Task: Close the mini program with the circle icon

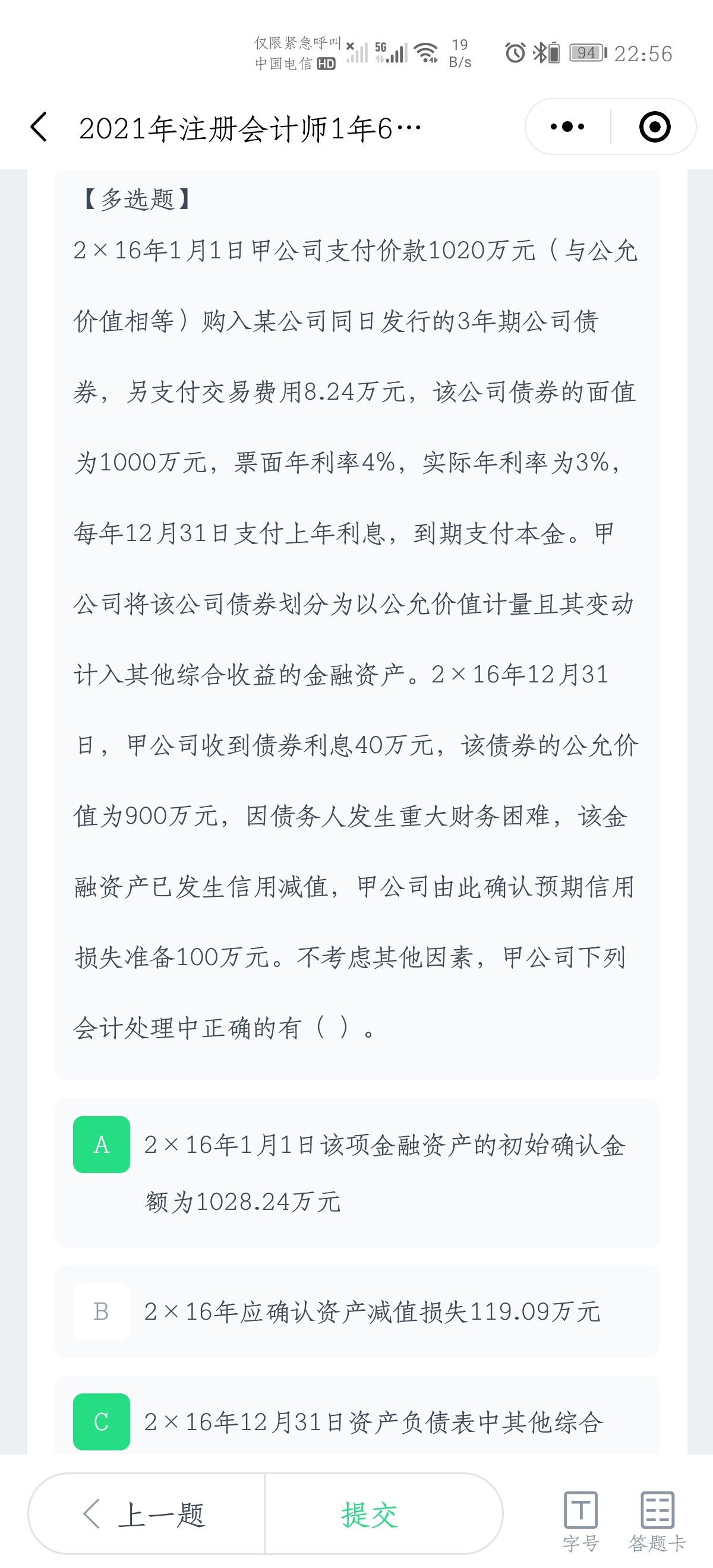Action: [655, 127]
